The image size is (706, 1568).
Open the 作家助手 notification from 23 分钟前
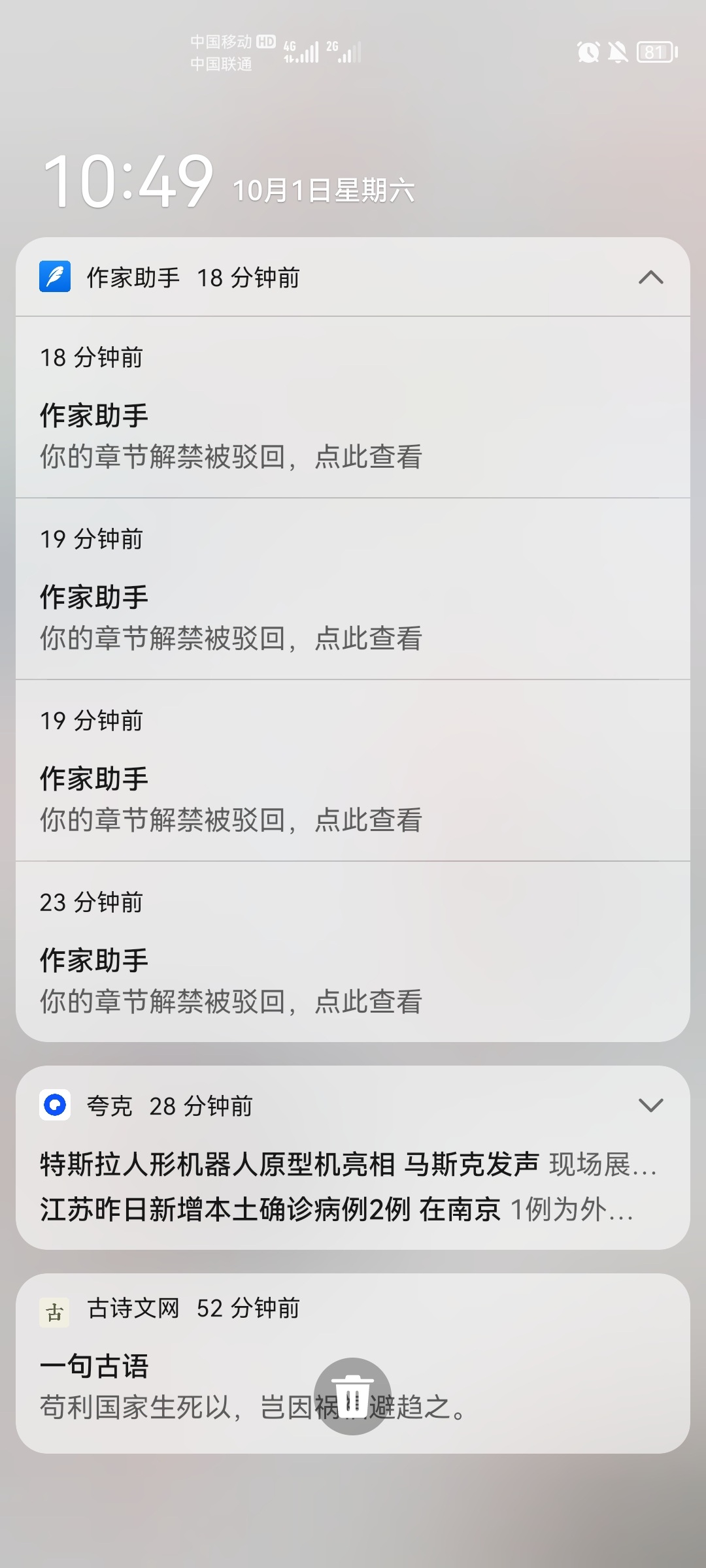click(353, 951)
